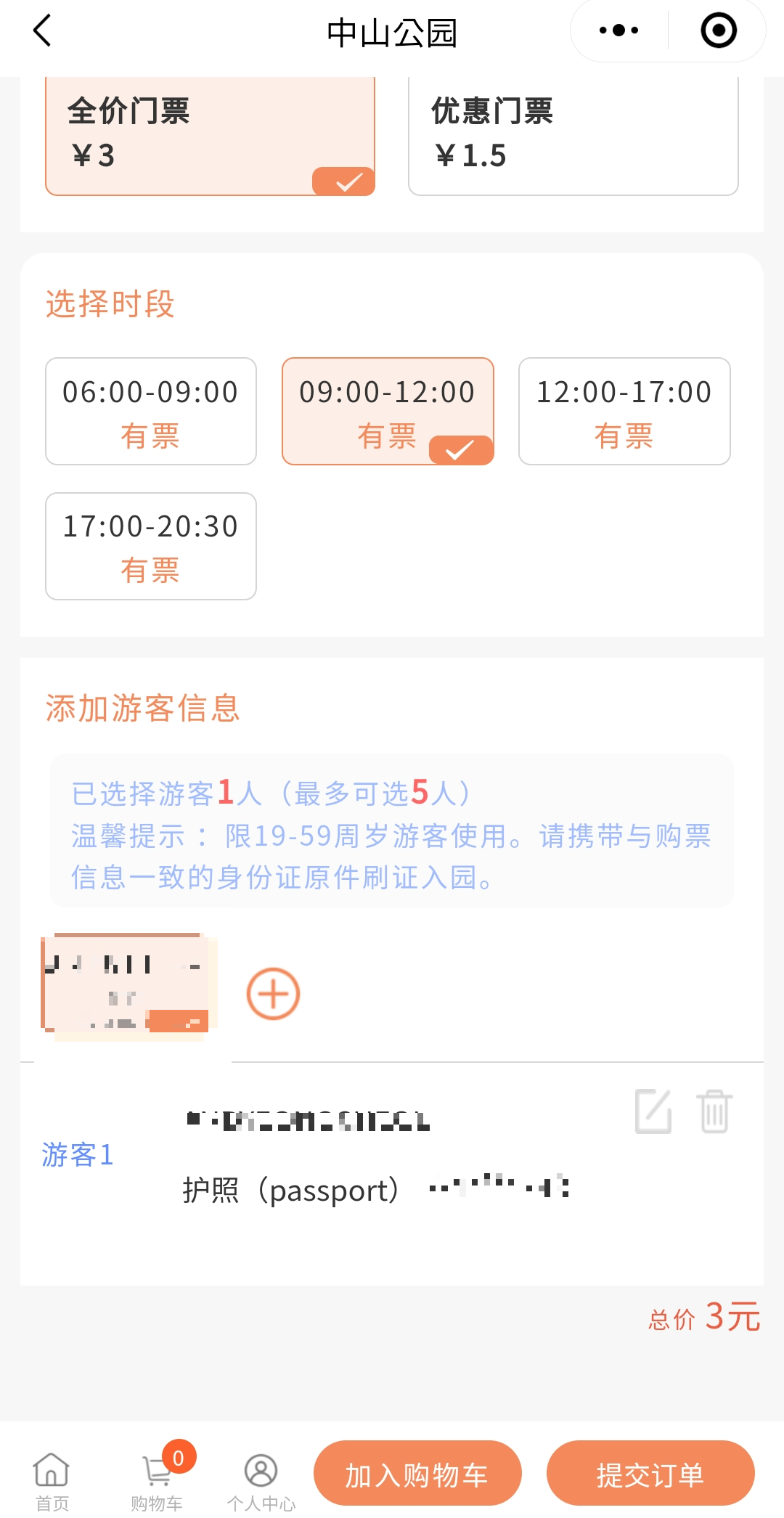Go back from 中山公园 page
Screen dimensions: 784x1518
tap(43, 31)
